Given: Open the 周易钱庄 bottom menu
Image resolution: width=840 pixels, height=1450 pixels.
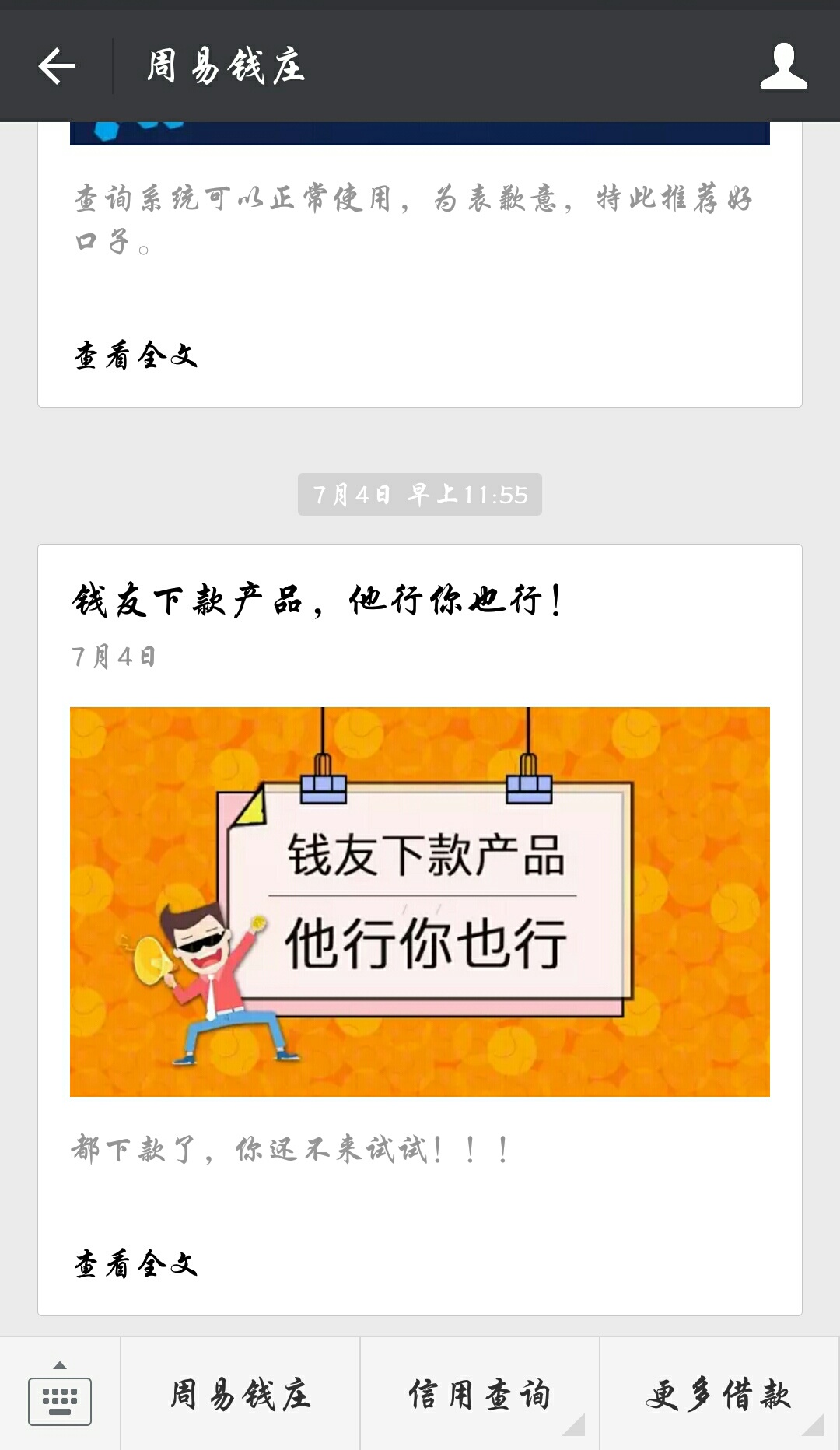Looking at the screenshot, I should (x=240, y=1395).
